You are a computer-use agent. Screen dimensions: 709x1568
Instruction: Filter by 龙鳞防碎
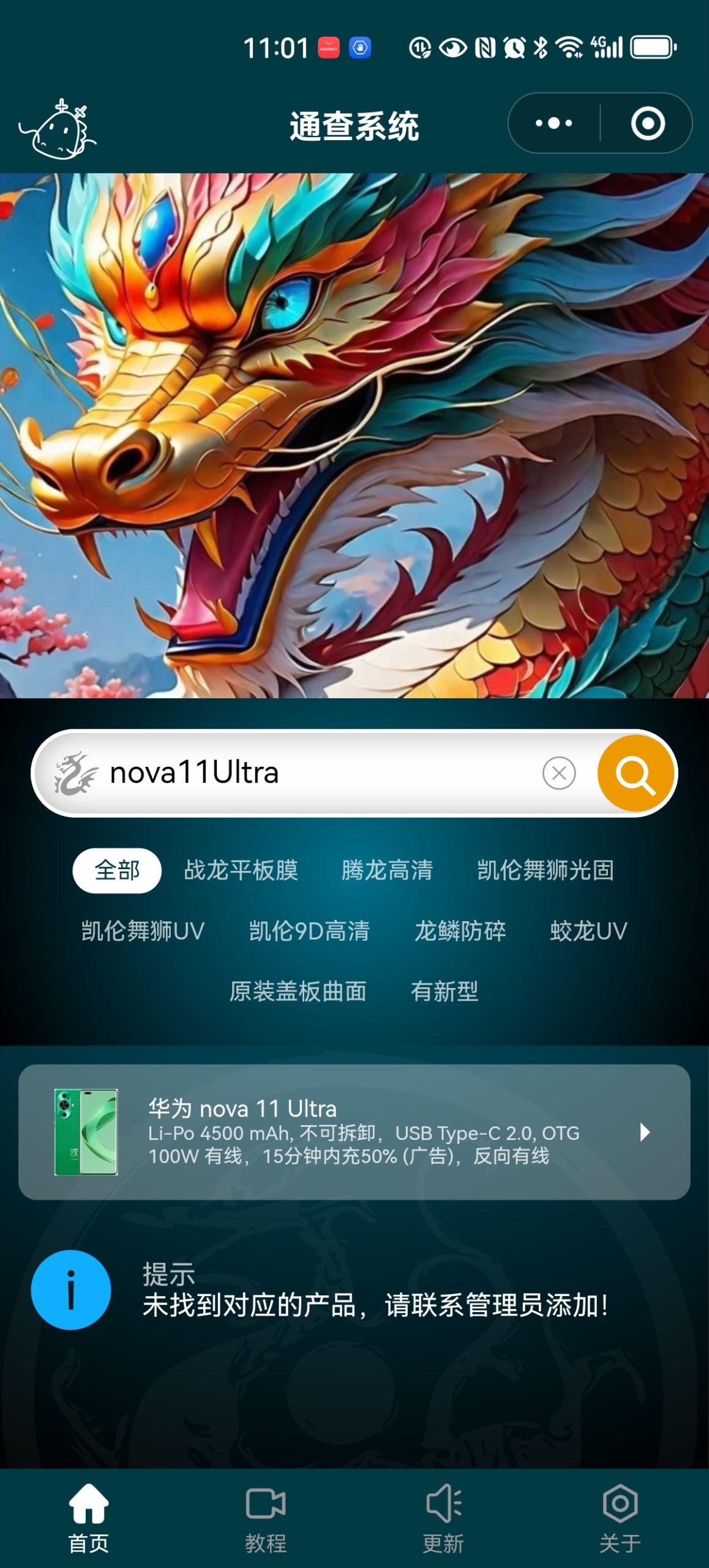pyautogui.click(x=460, y=931)
